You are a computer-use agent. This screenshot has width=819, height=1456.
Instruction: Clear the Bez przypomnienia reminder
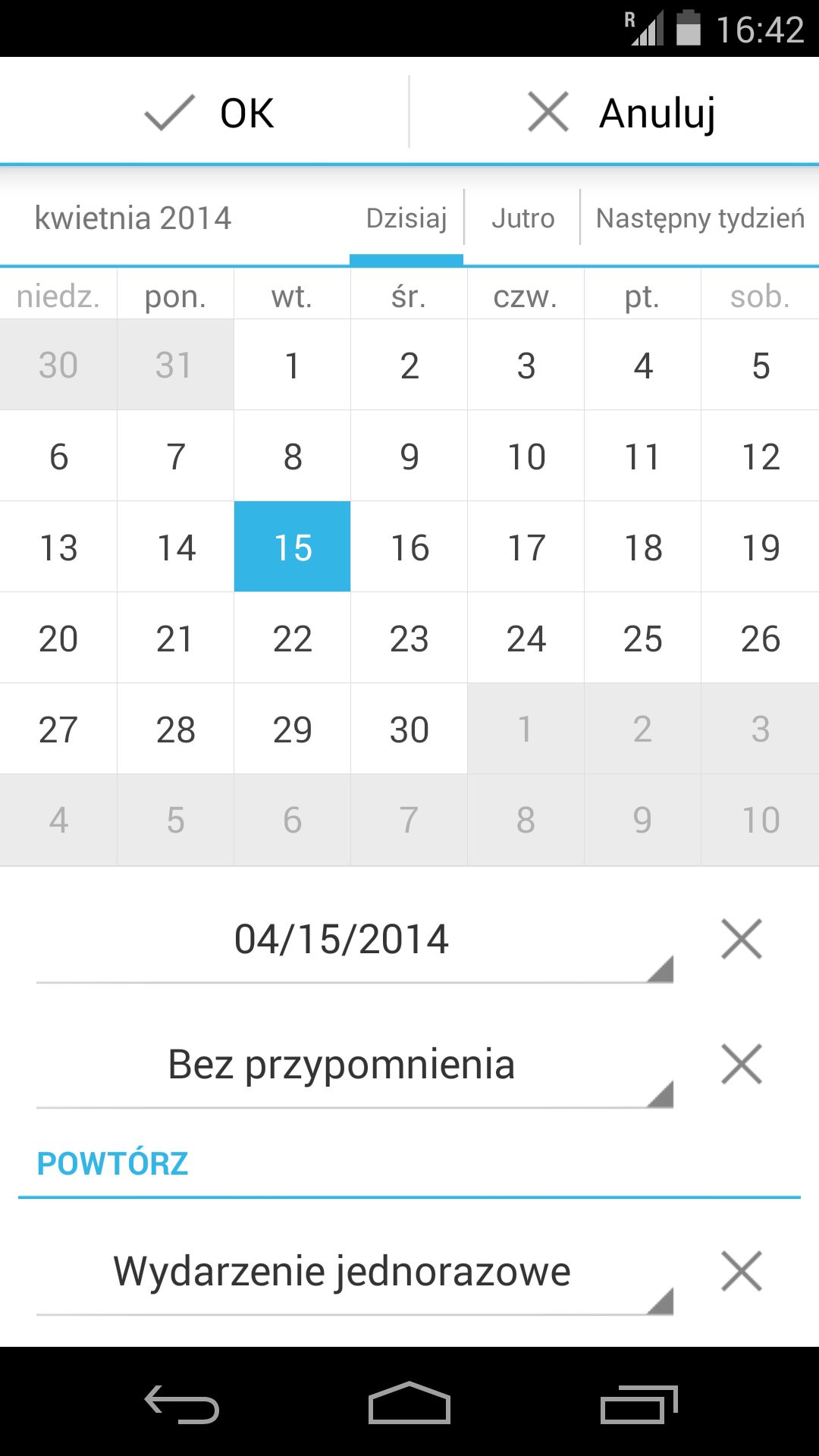pos(742,1065)
